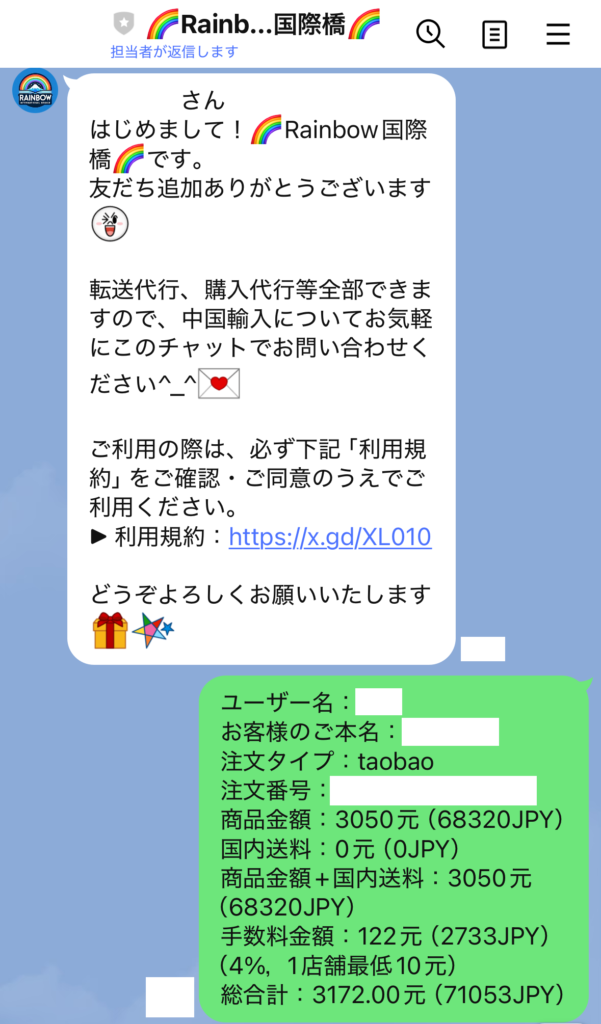Open the 利用規約 link x.gd/XL010
The width and height of the screenshot is (601, 1024).
click(x=329, y=537)
